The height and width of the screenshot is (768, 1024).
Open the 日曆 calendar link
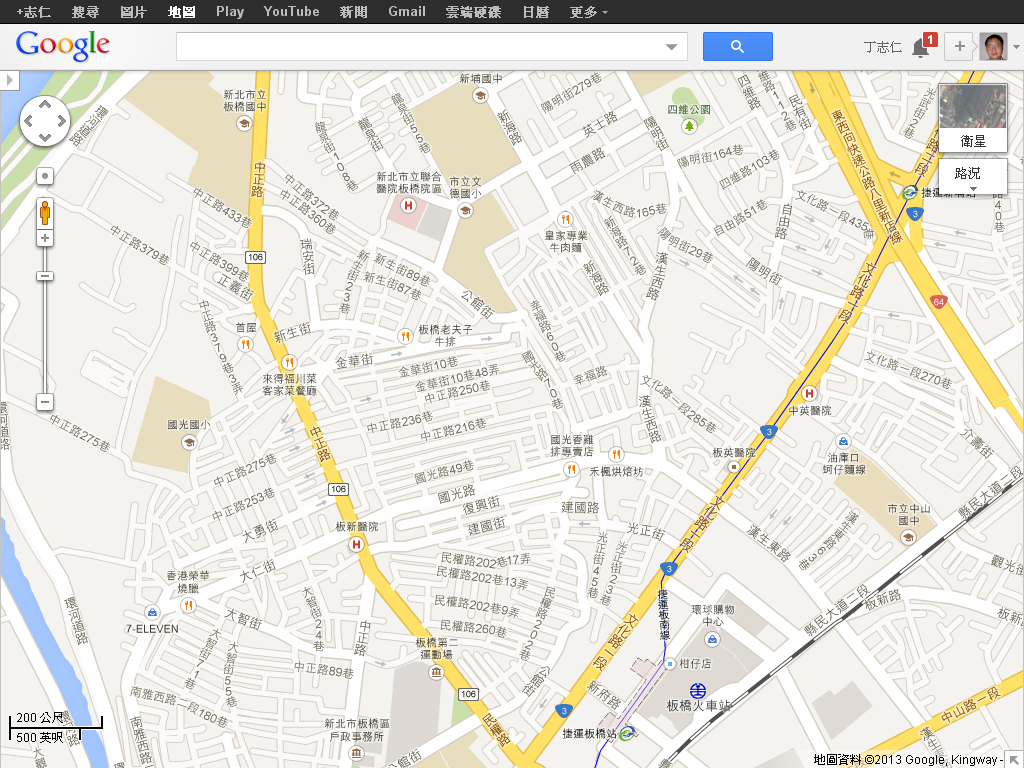click(x=535, y=12)
